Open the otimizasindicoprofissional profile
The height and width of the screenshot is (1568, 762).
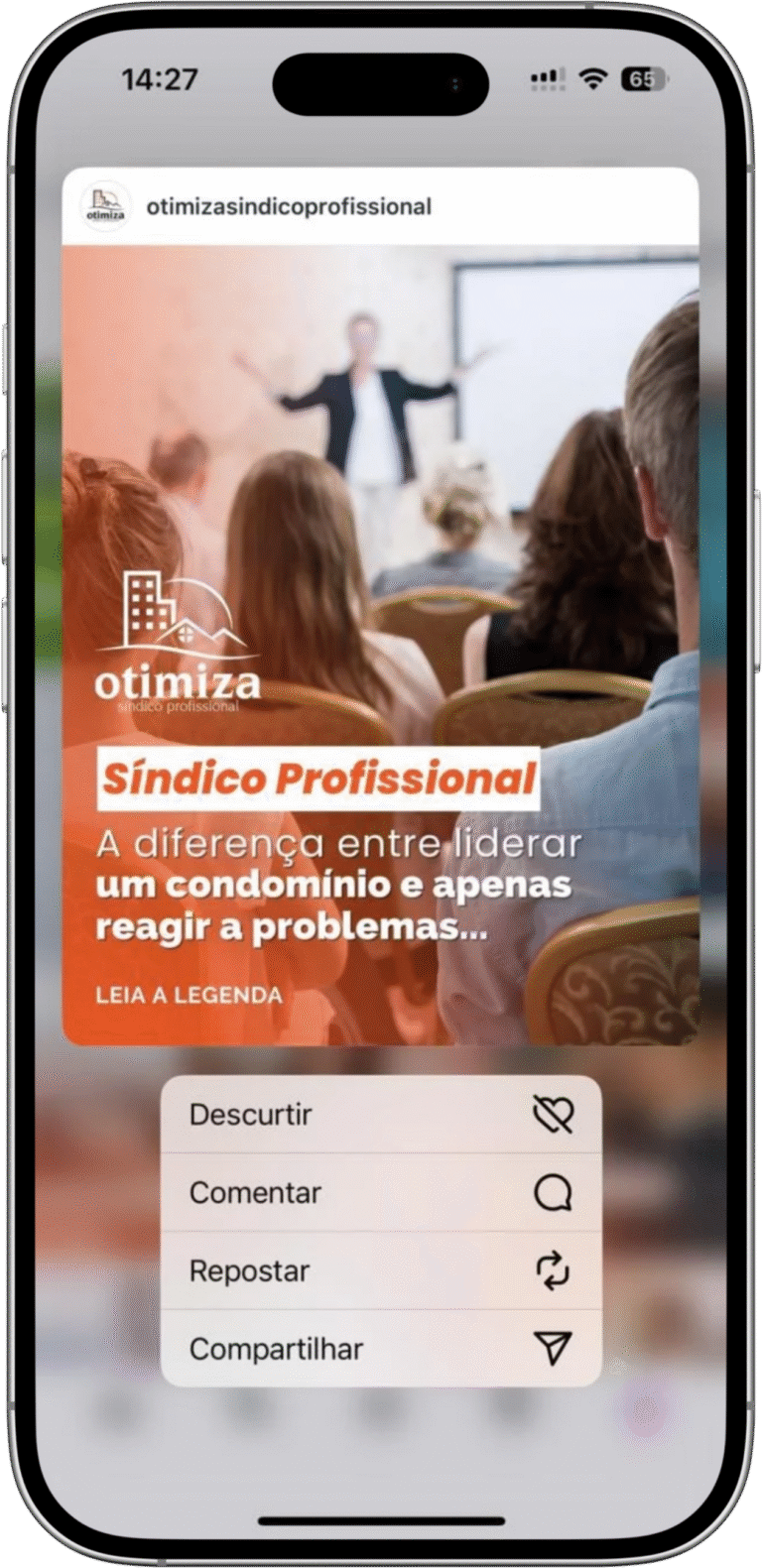288,206
